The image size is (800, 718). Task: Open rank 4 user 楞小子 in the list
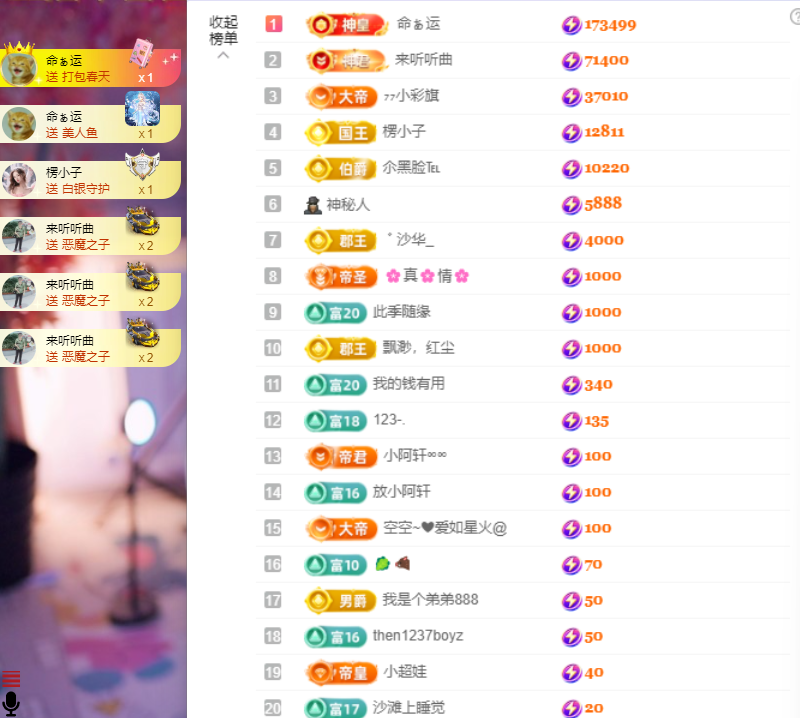(404, 132)
